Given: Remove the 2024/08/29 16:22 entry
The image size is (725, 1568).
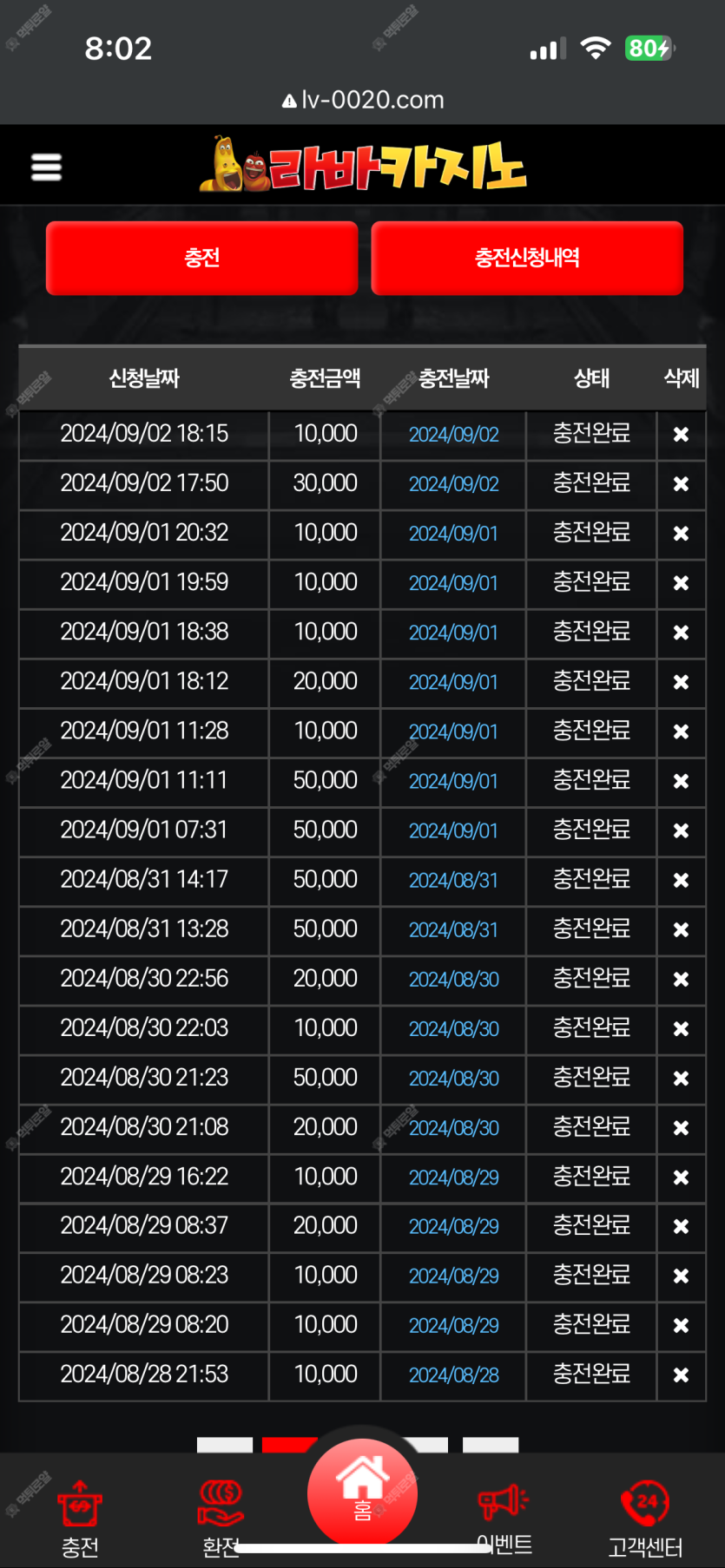Looking at the screenshot, I should coord(681,1178).
